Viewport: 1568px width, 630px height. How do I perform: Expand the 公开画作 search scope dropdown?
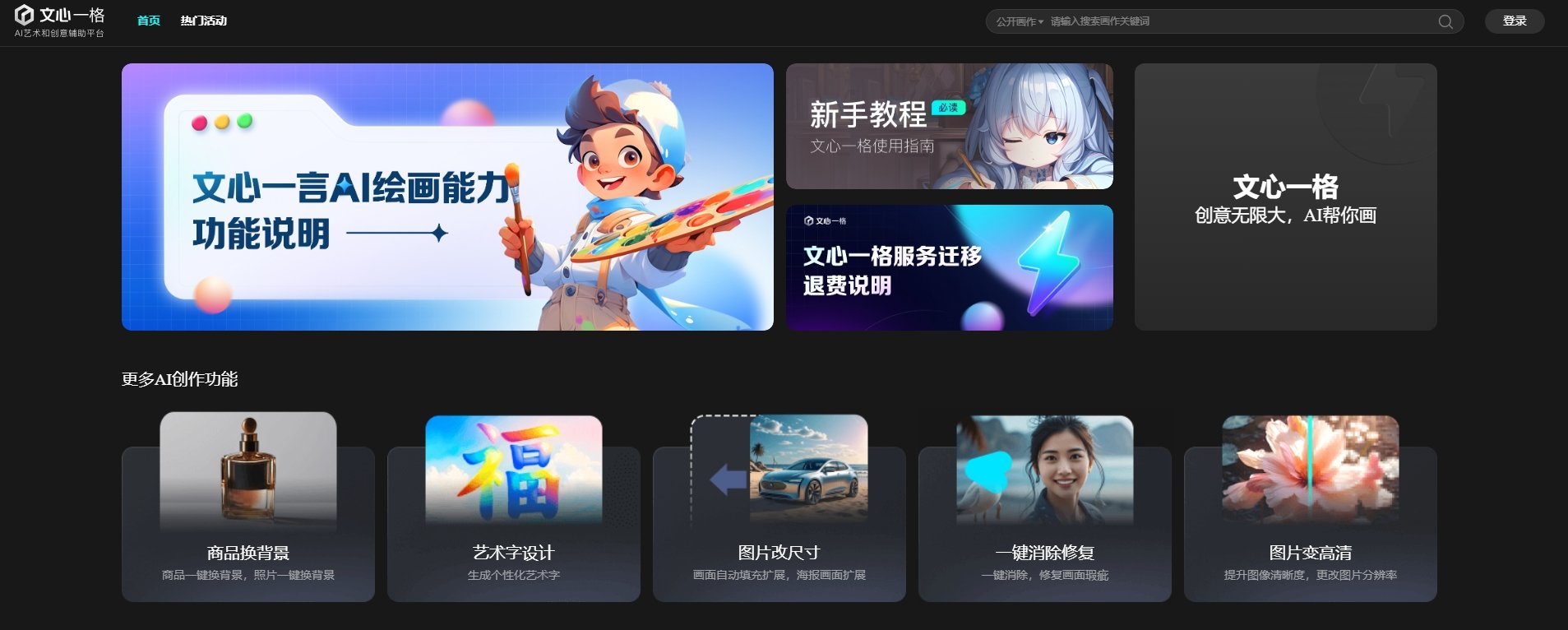point(1020,21)
